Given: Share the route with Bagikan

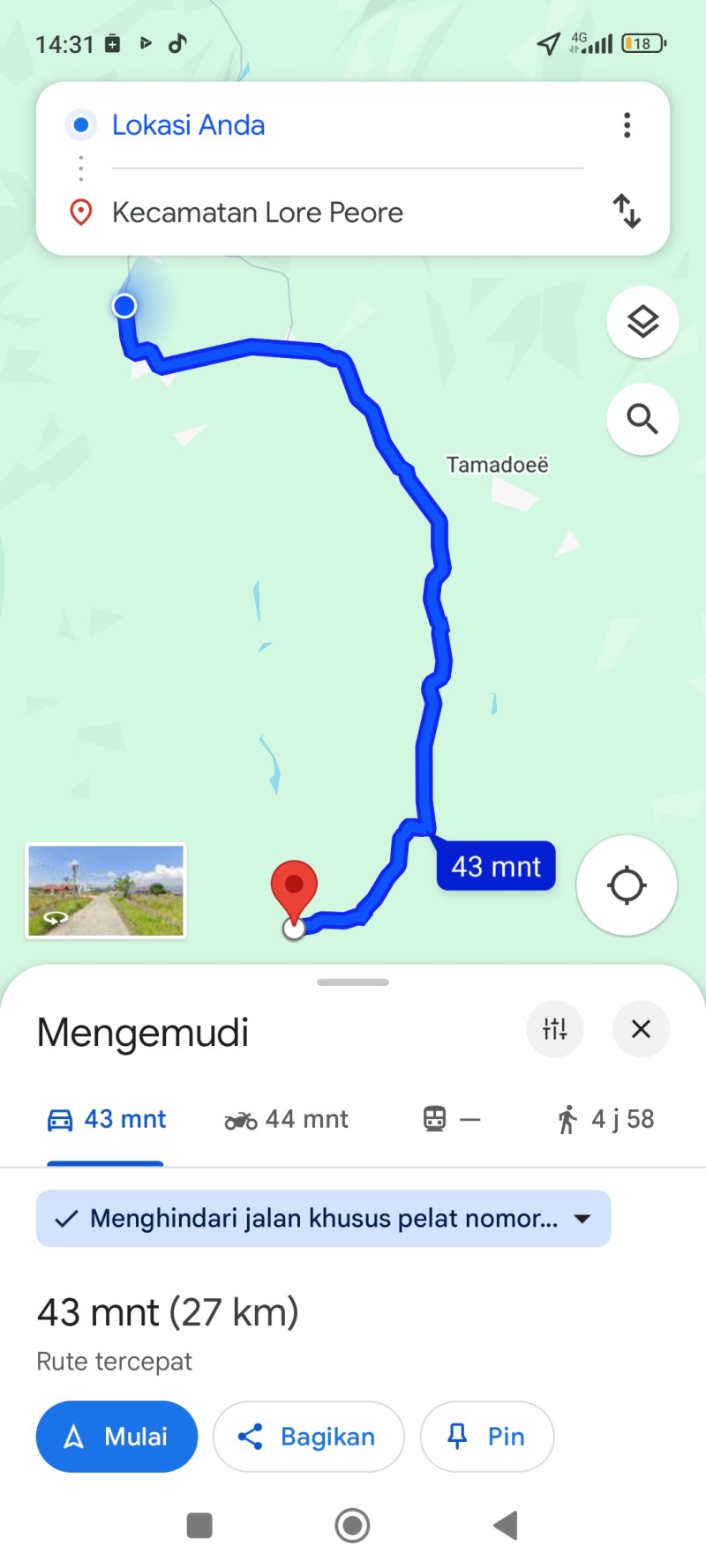Looking at the screenshot, I should point(309,1437).
